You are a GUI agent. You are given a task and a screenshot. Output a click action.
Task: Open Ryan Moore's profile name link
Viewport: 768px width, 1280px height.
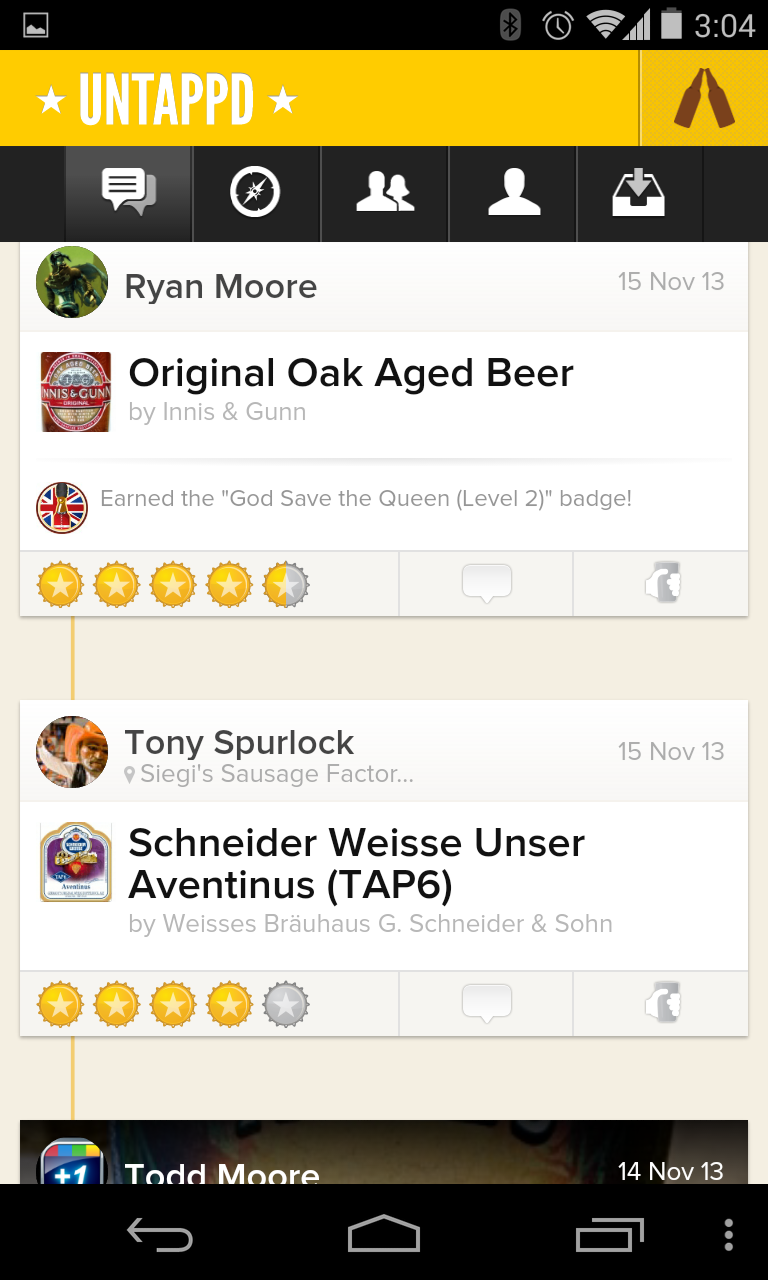(x=220, y=287)
